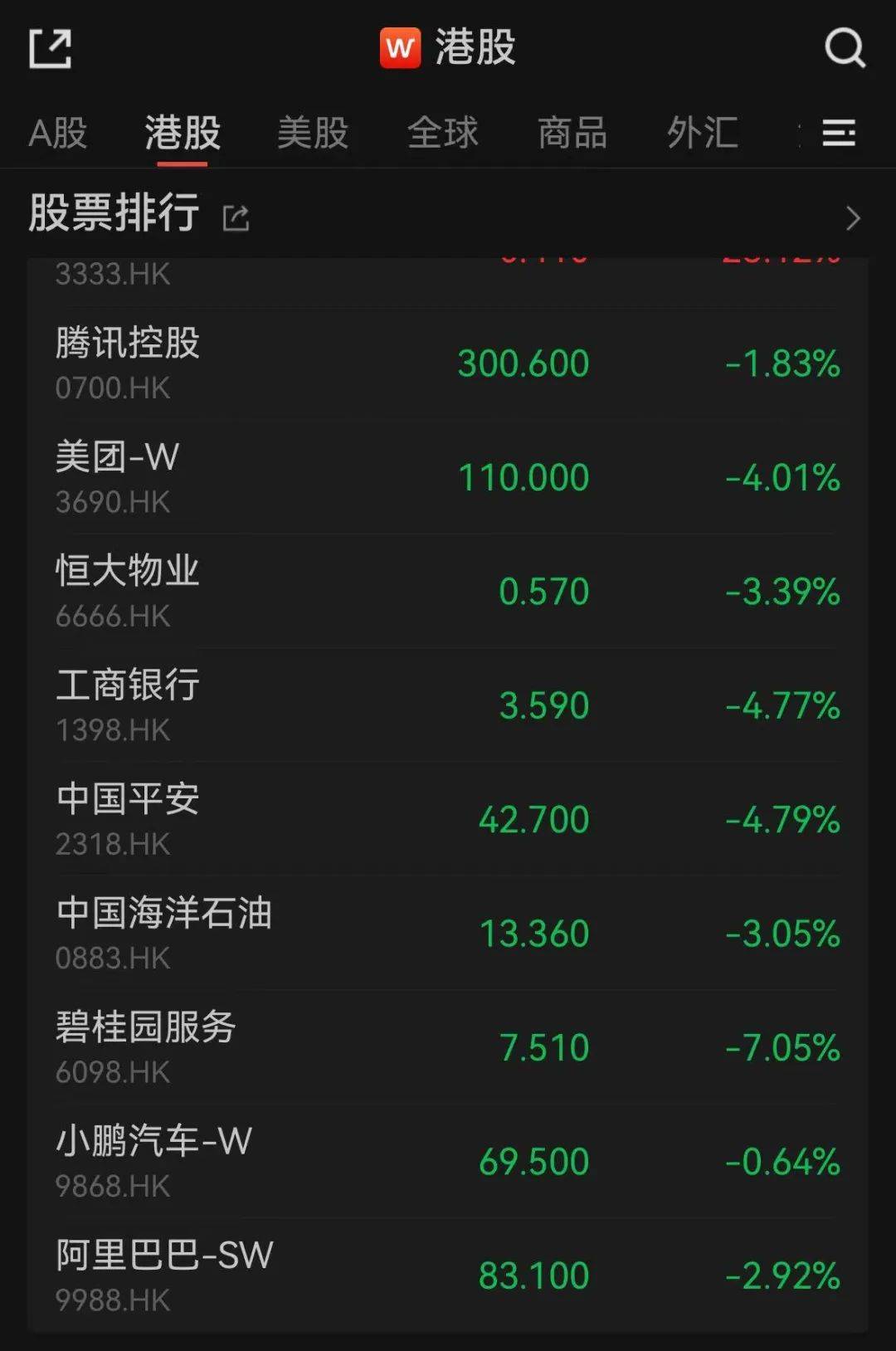This screenshot has width=896, height=1351.
Task: Open the search magnifier
Action: (845, 48)
